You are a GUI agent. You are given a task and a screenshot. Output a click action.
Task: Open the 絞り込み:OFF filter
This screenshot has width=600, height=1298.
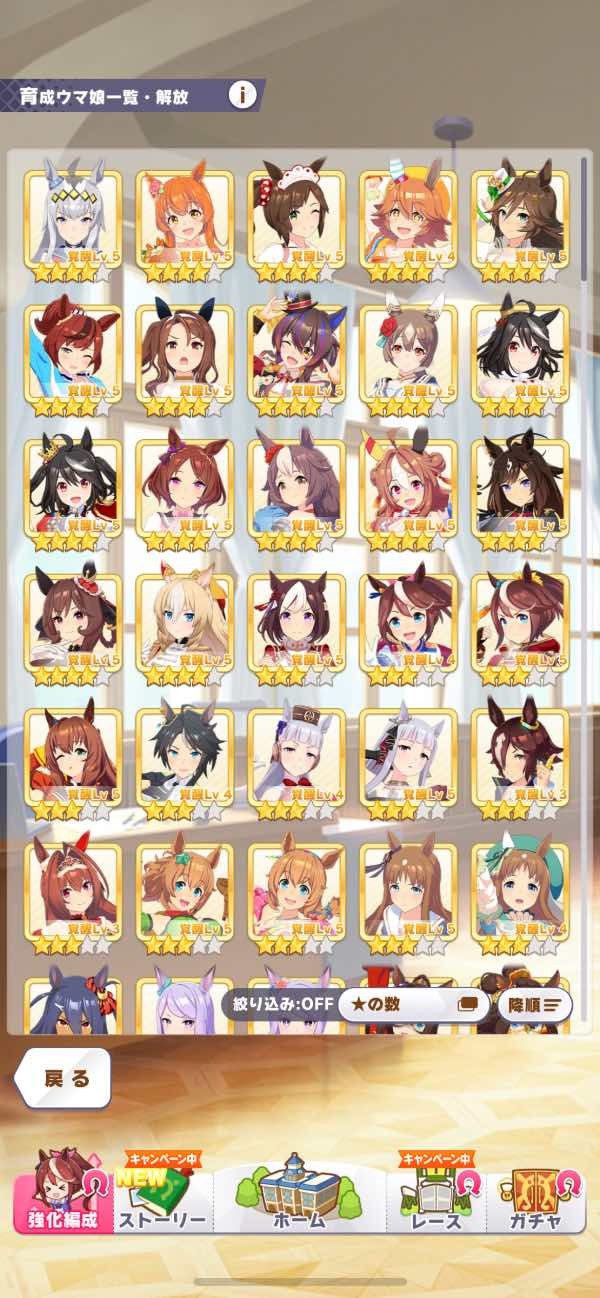pos(277,1004)
